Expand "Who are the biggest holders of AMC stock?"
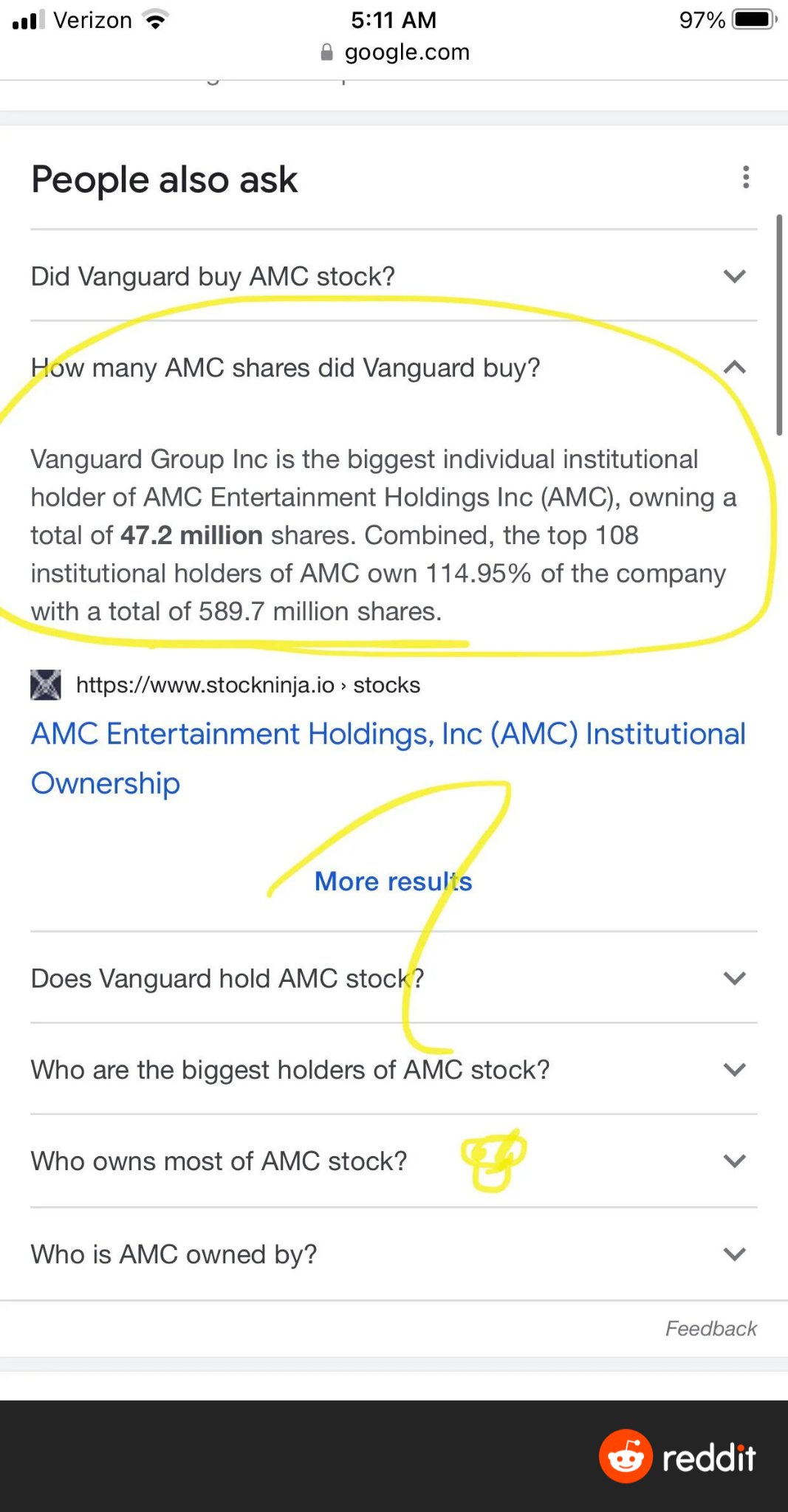Viewport: 788px width, 1512px height. pos(394,1070)
